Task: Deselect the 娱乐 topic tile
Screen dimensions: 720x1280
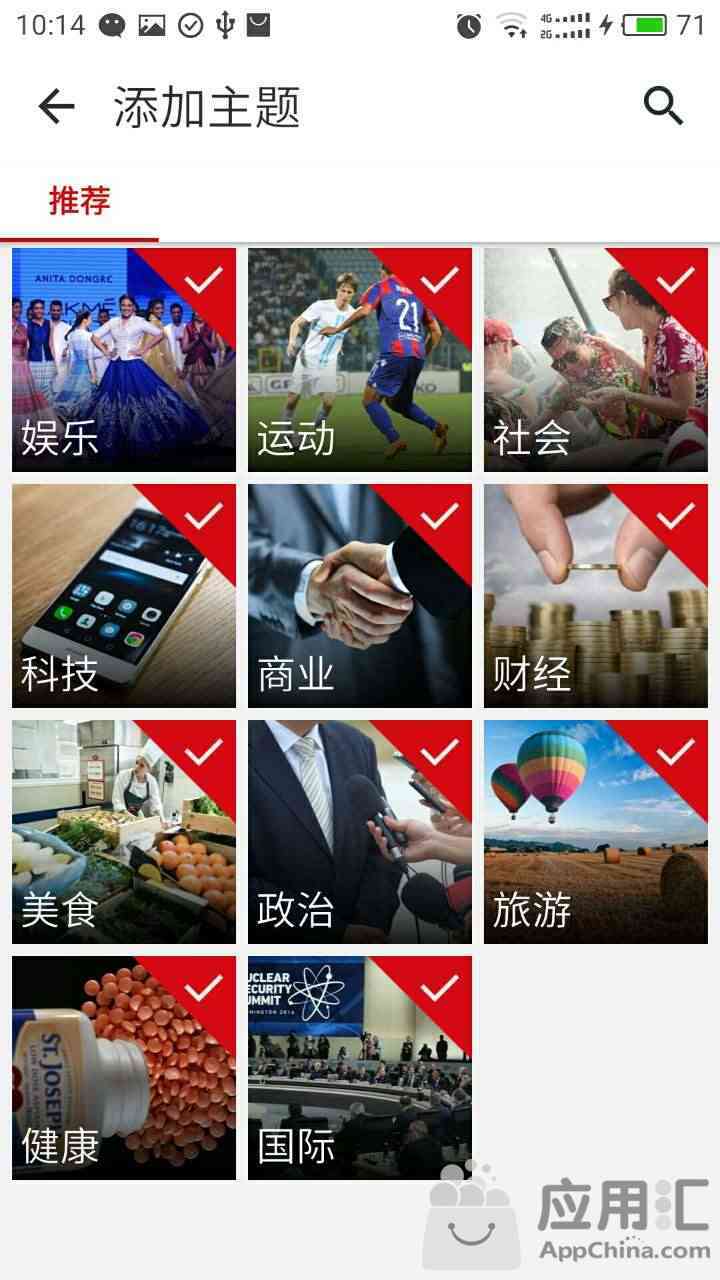Action: 124,360
